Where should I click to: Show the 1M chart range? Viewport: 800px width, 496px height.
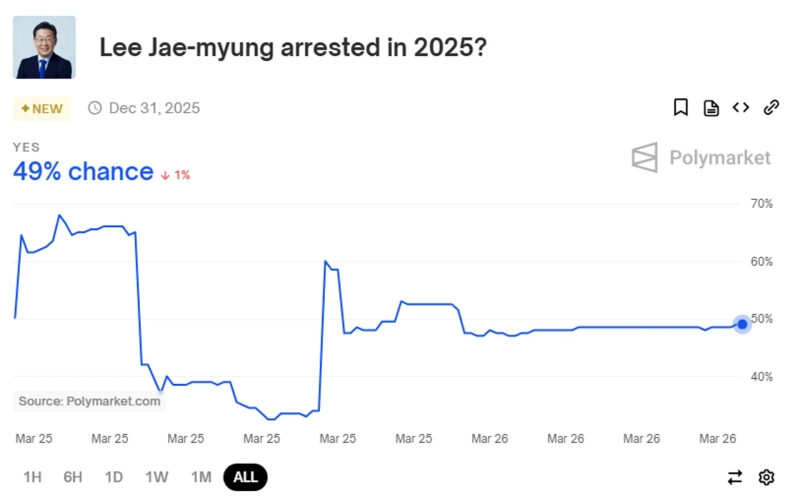[x=201, y=477]
